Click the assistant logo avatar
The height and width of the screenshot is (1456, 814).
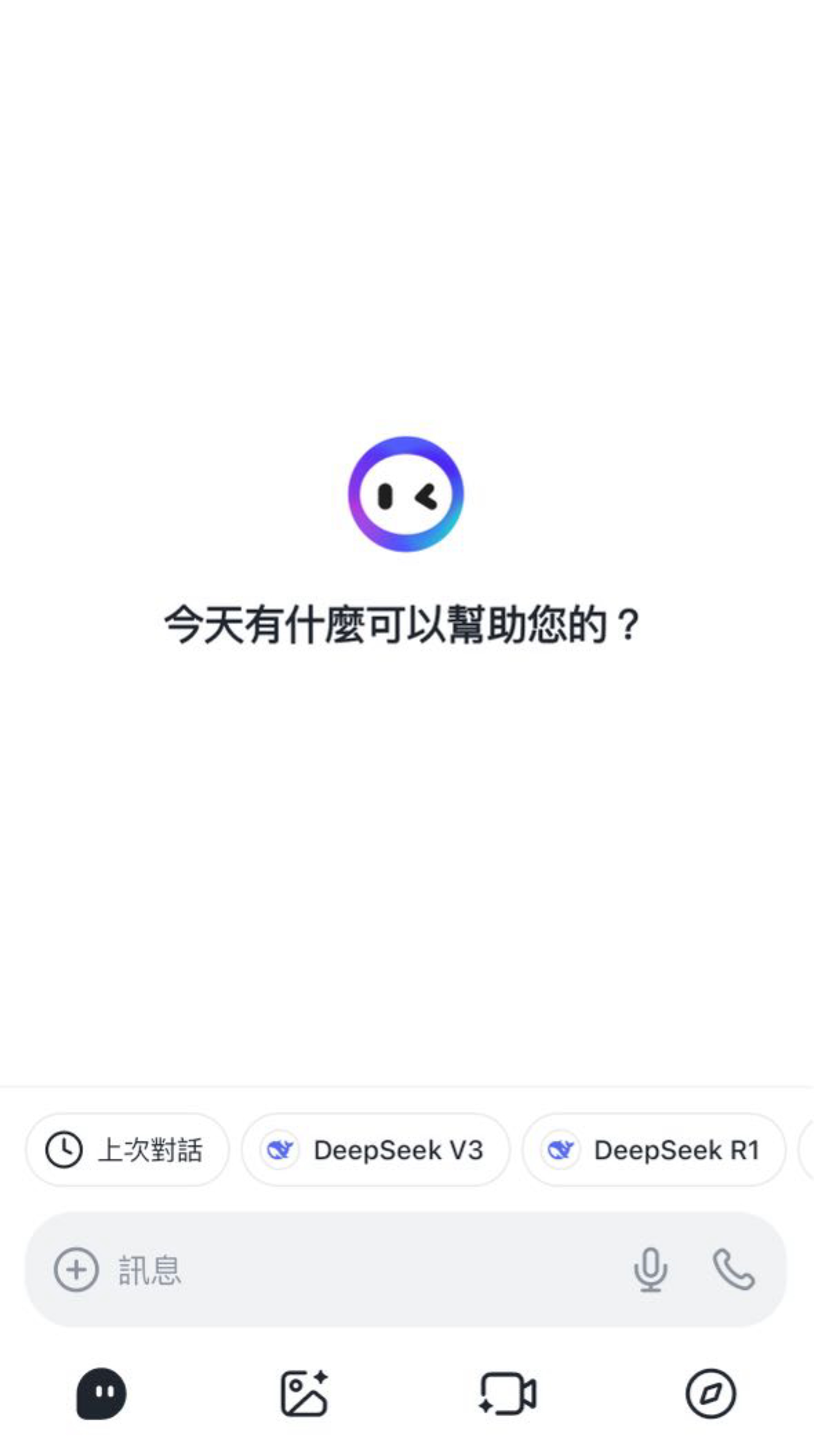[406, 493]
